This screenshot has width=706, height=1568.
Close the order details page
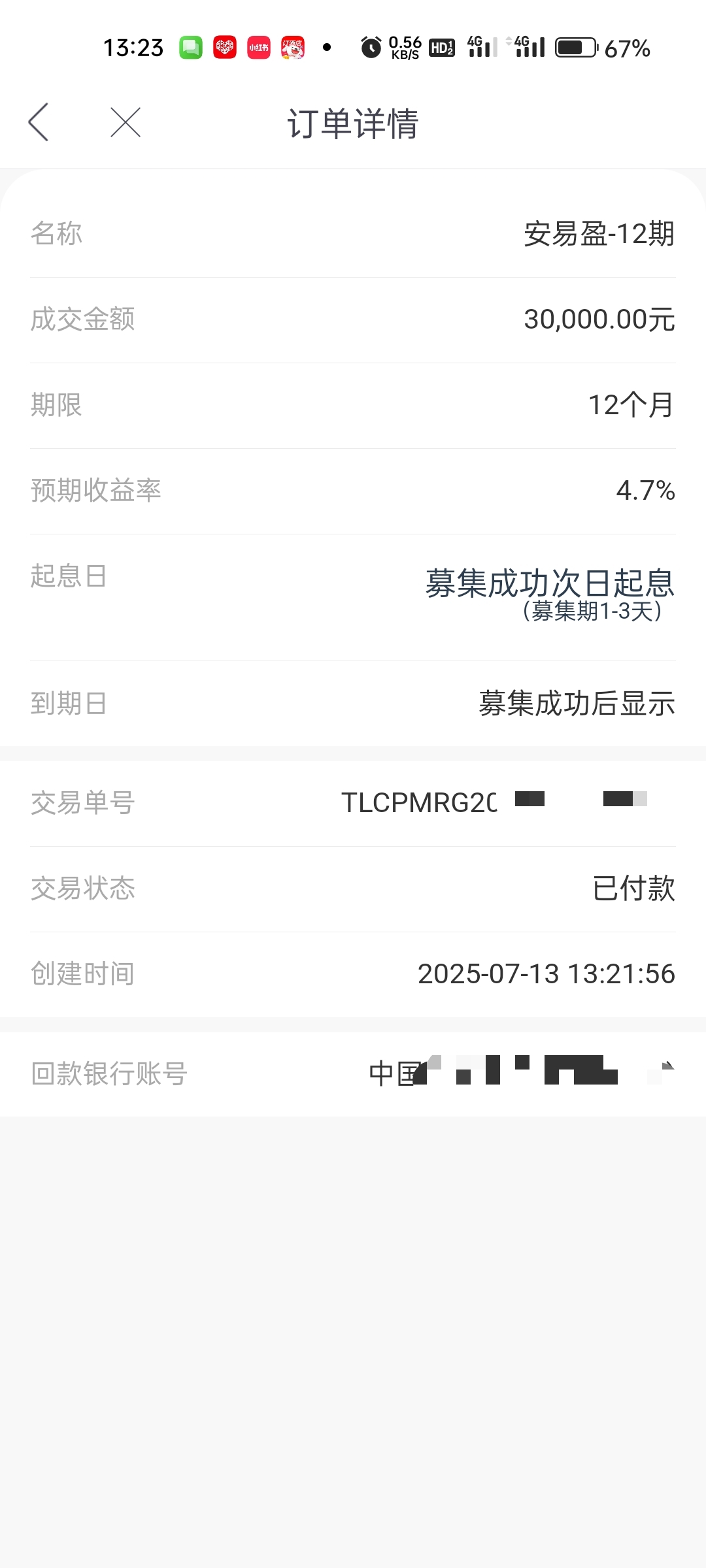tap(126, 122)
